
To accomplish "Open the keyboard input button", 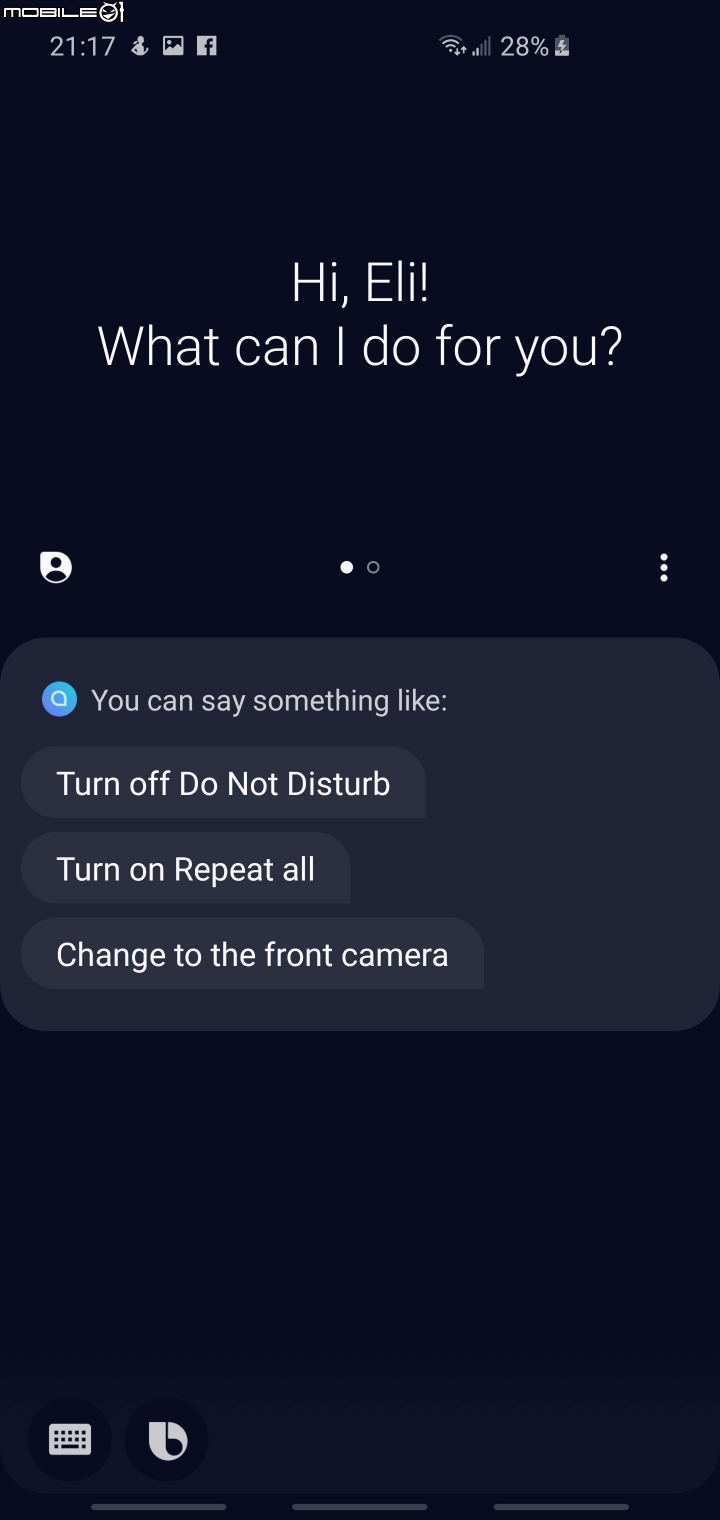I will (70, 1439).
